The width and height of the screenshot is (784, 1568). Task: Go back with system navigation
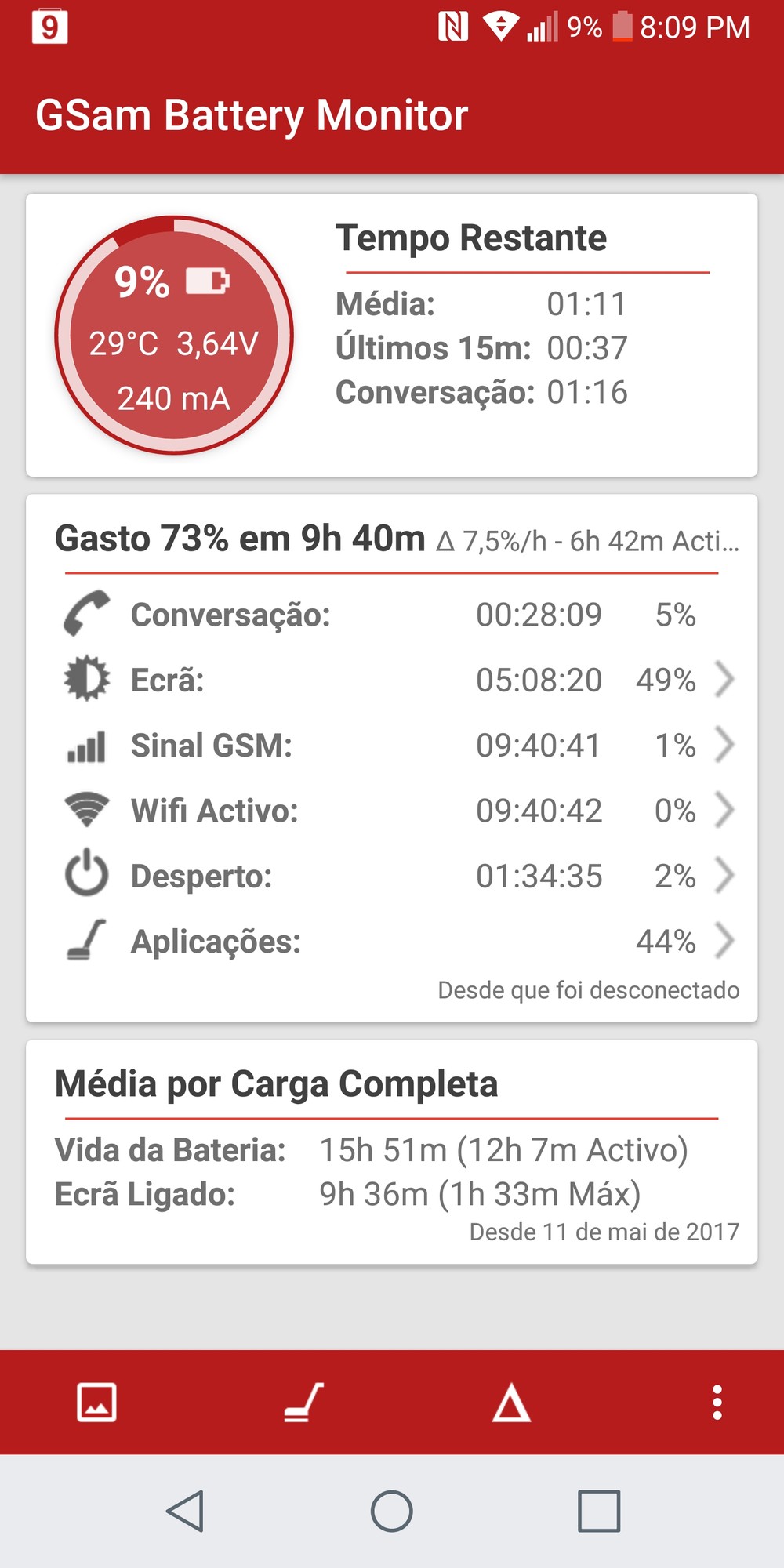pyautogui.click(x=186, y=1511)
